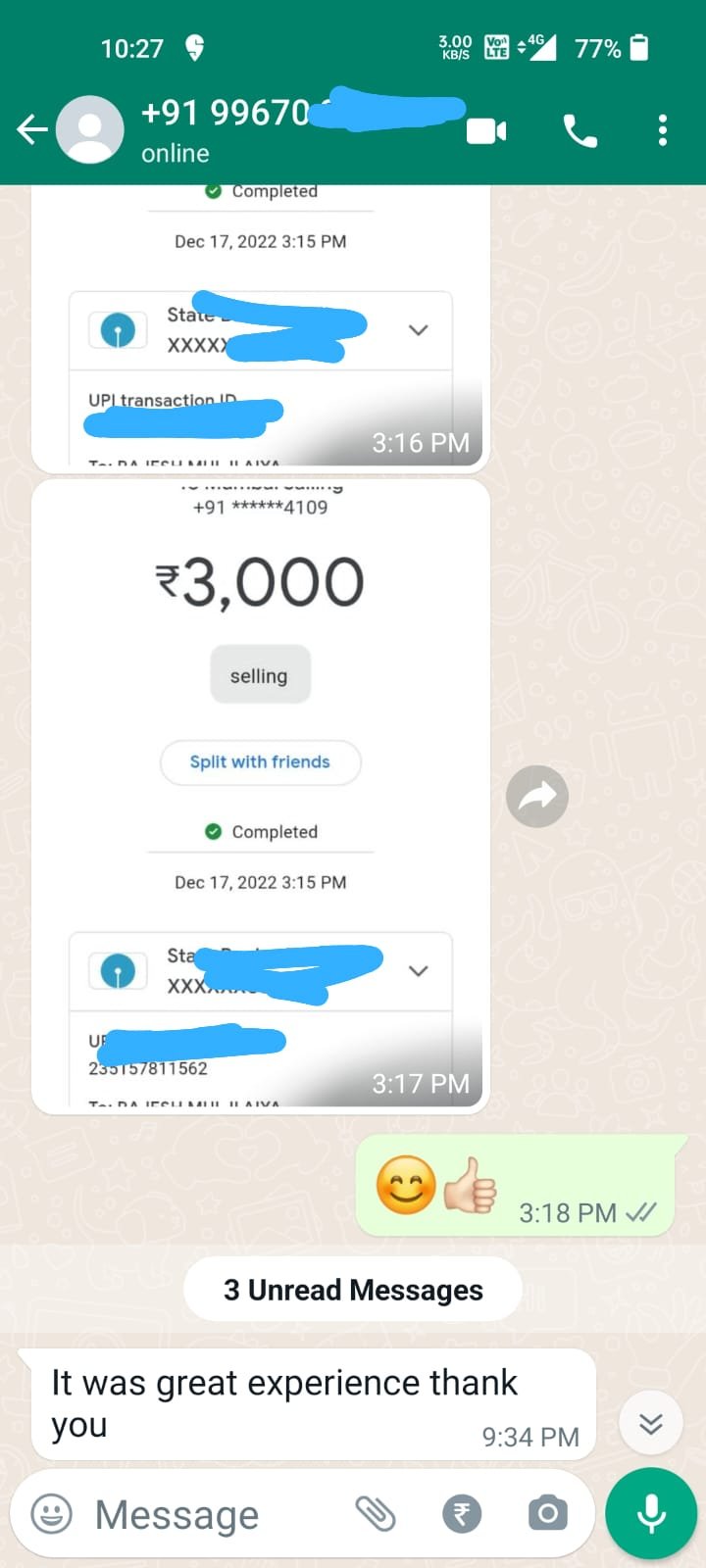Open the contact's profile picture
This screenshot has height=1568, width=706.
point(90,129)
